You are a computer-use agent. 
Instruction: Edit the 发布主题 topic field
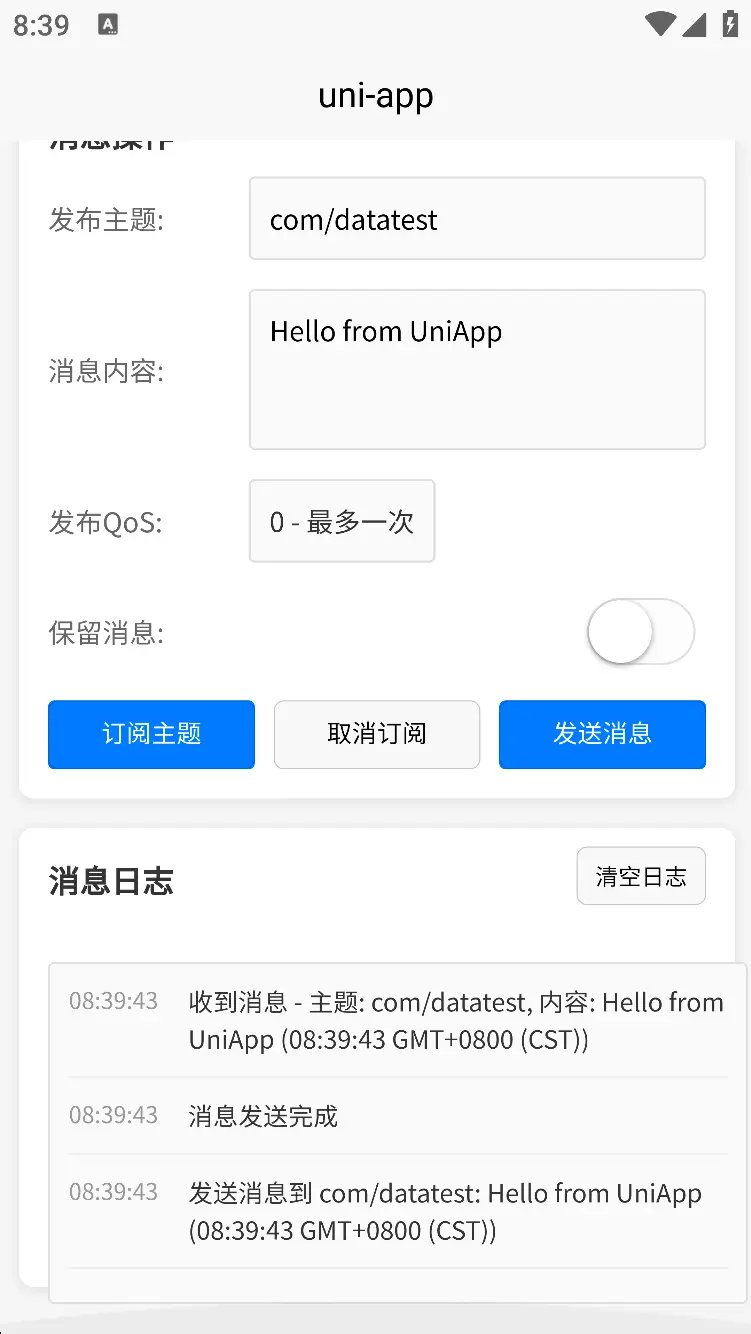477,219
